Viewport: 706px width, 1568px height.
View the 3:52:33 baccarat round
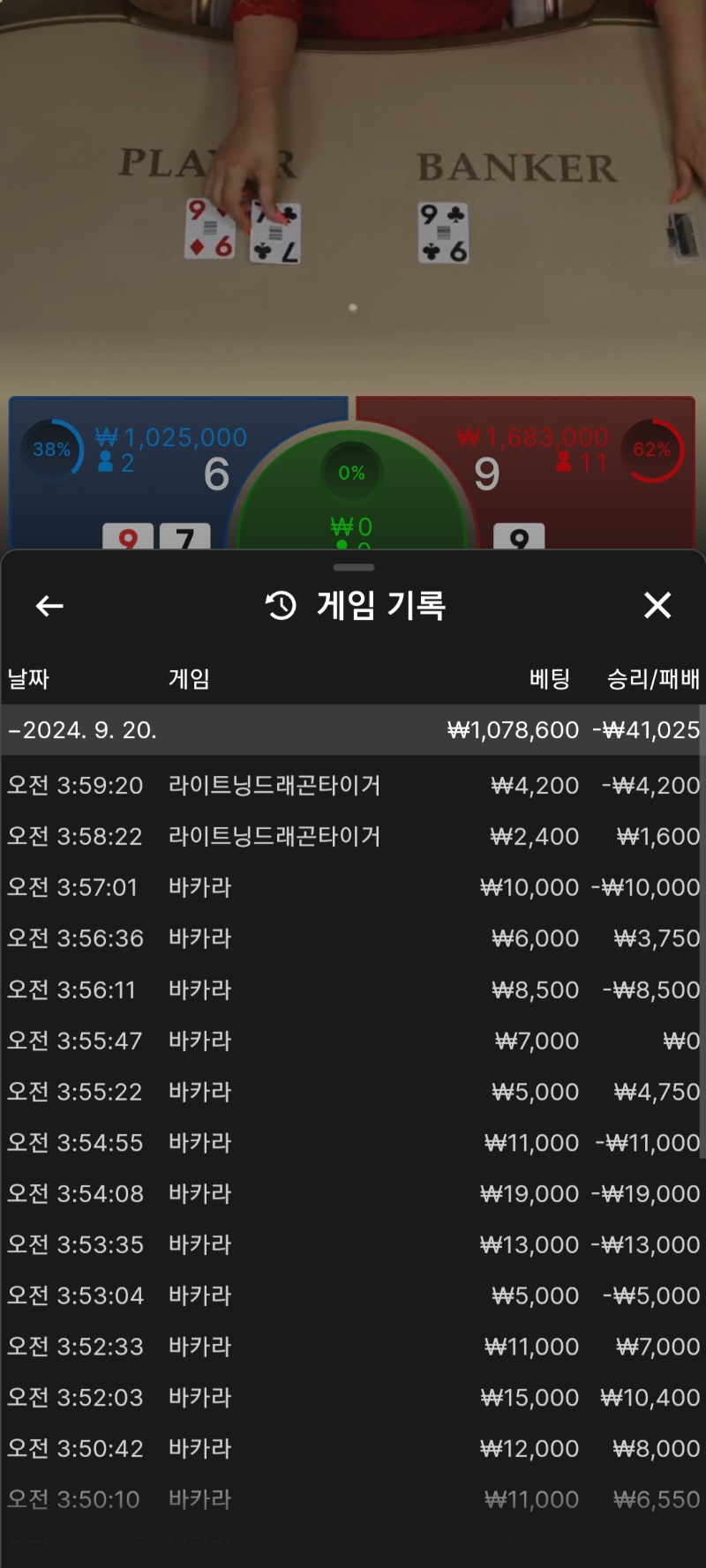(x=353, y=1347)
